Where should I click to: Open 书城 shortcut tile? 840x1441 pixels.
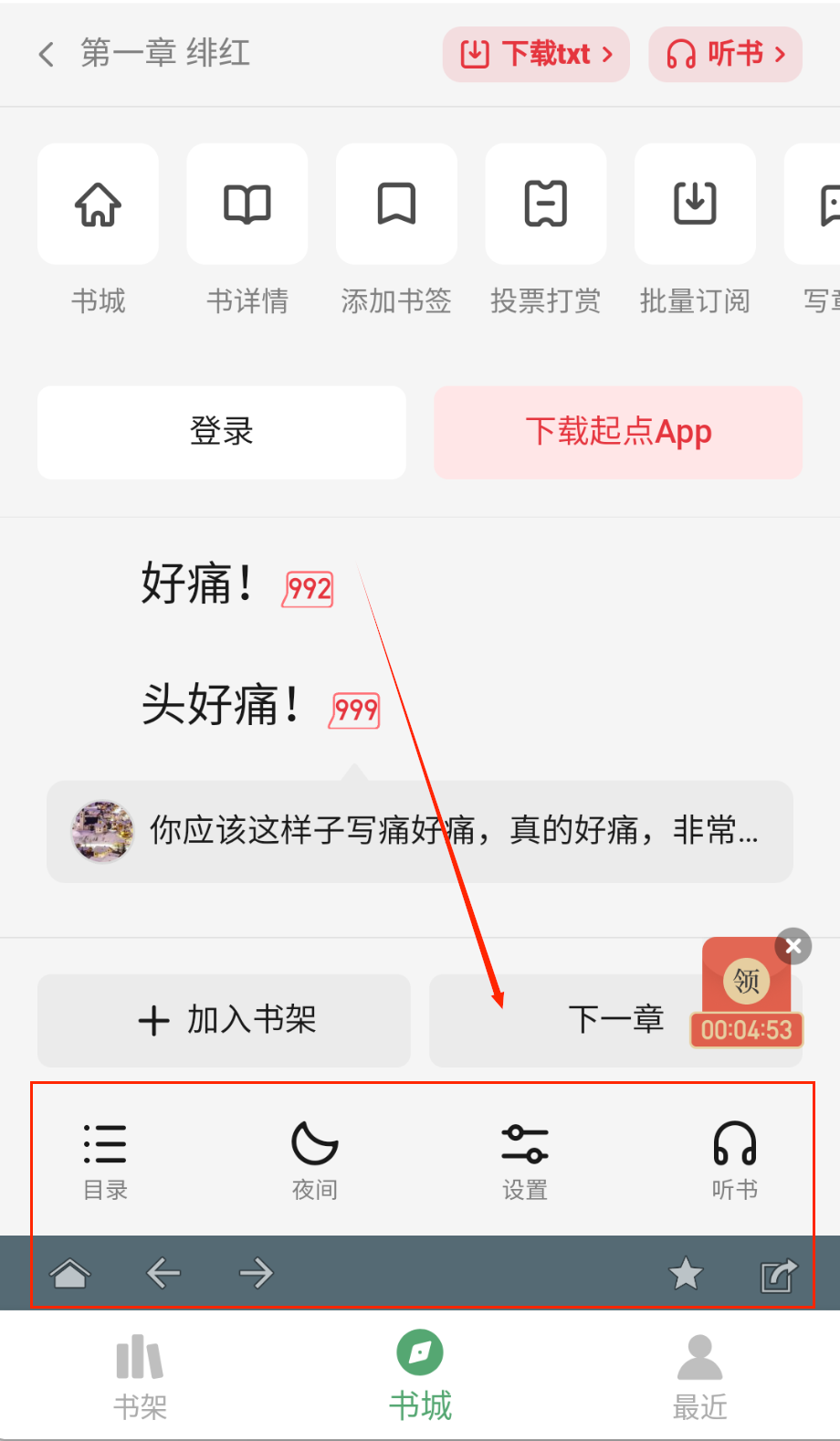tap(98, 205)
